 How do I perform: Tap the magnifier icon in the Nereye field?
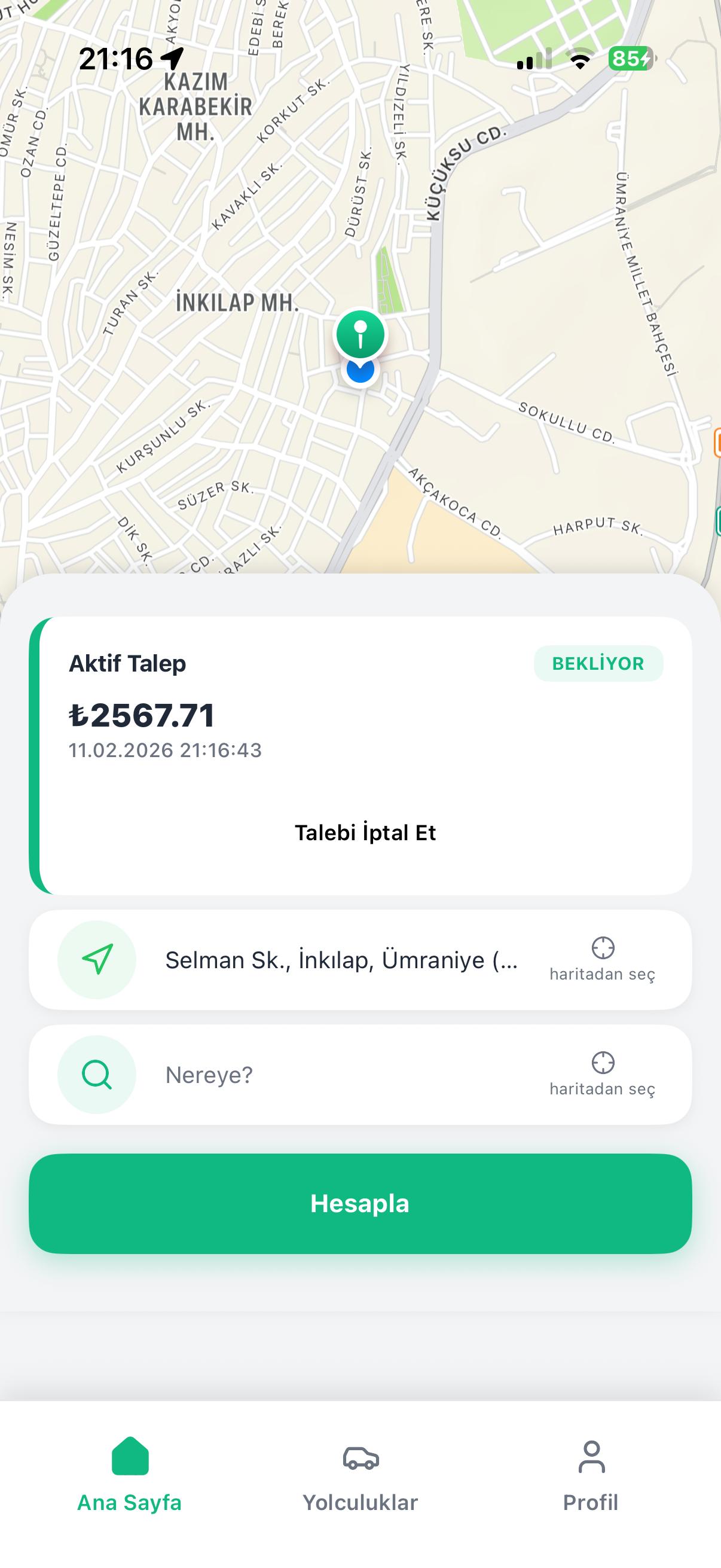click(x=97, y=1073)
